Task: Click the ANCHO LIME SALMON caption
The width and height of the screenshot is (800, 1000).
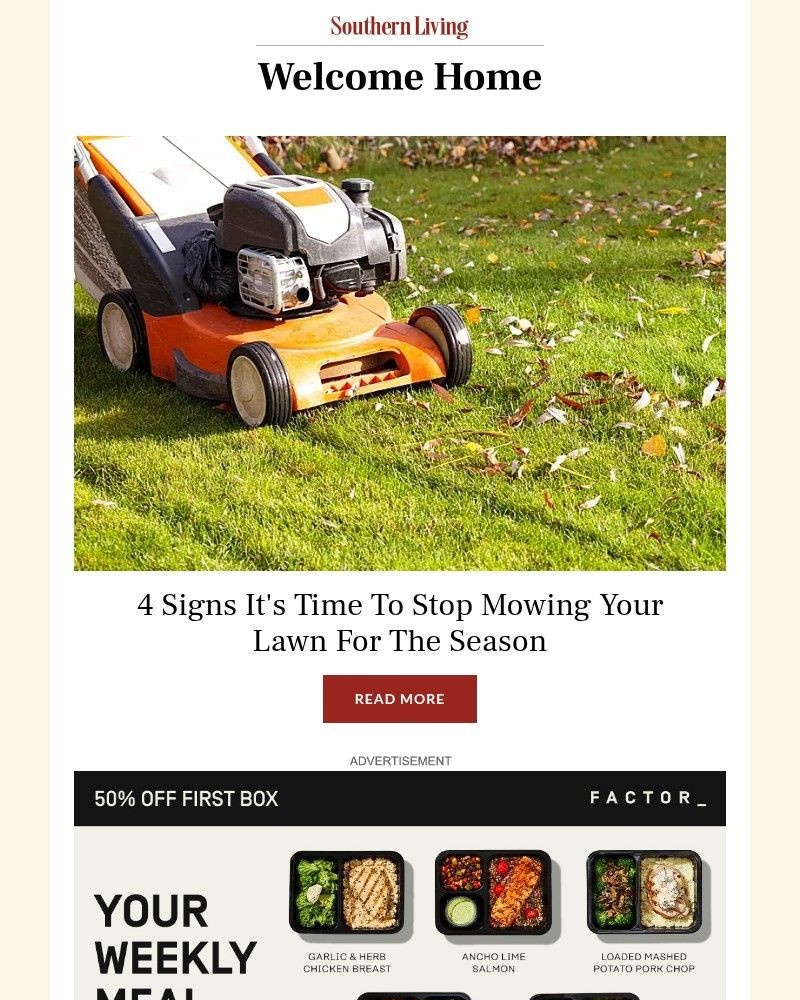Action: [x=494, y=963]
